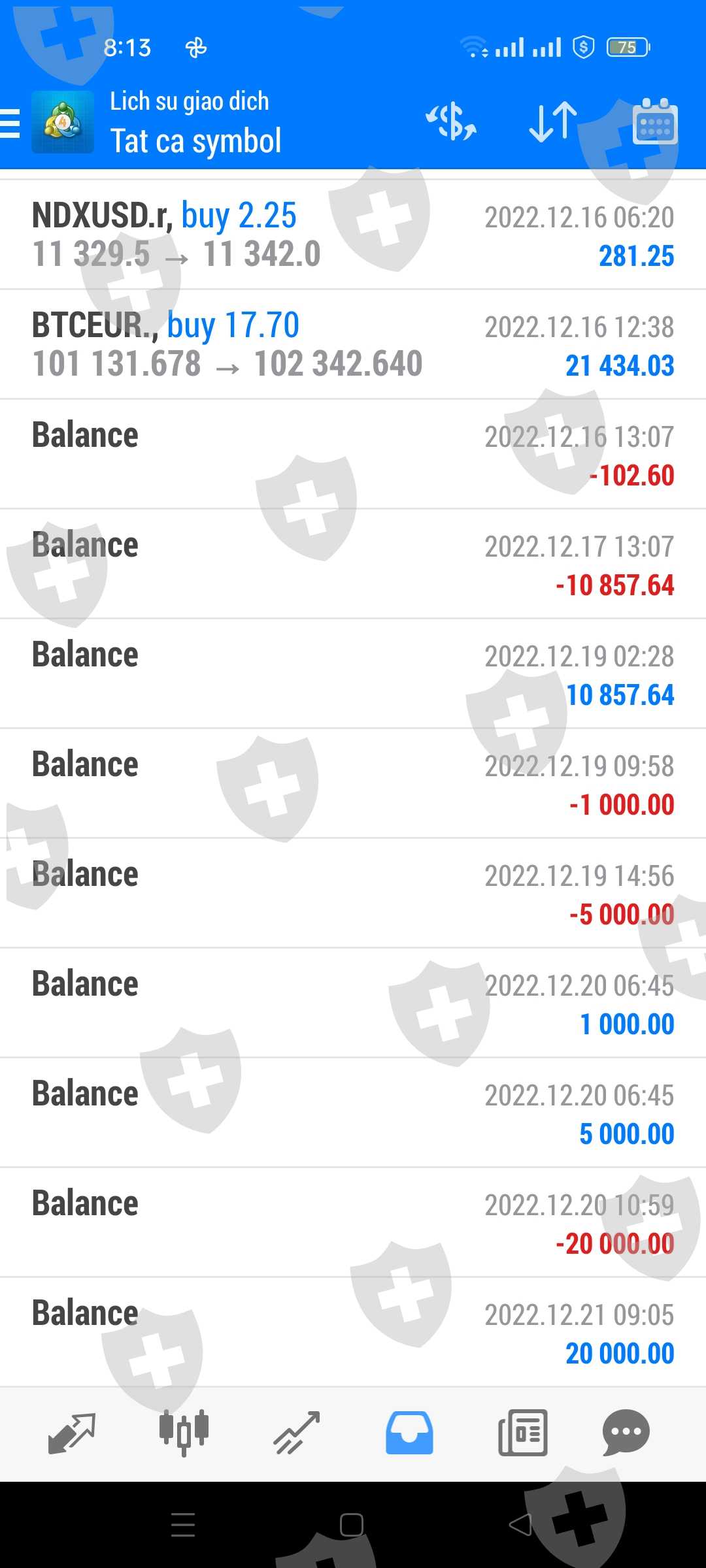
Task: Open the BTCEUR buy 17.70 deal
Action: (353, 344)
